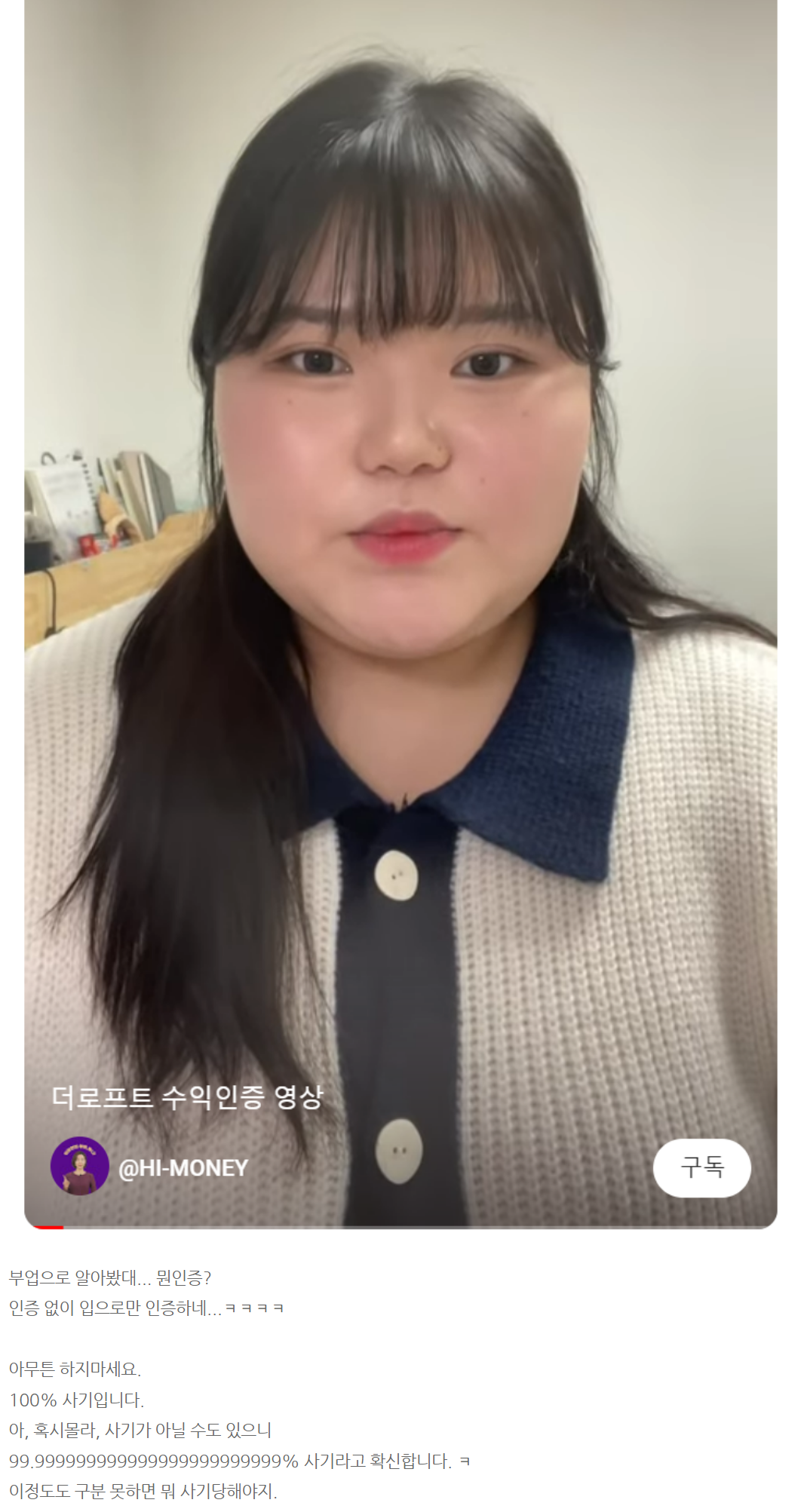
Task: Open the 더로프트 수익인증 영상 video title
Action: coord(187,1097)
